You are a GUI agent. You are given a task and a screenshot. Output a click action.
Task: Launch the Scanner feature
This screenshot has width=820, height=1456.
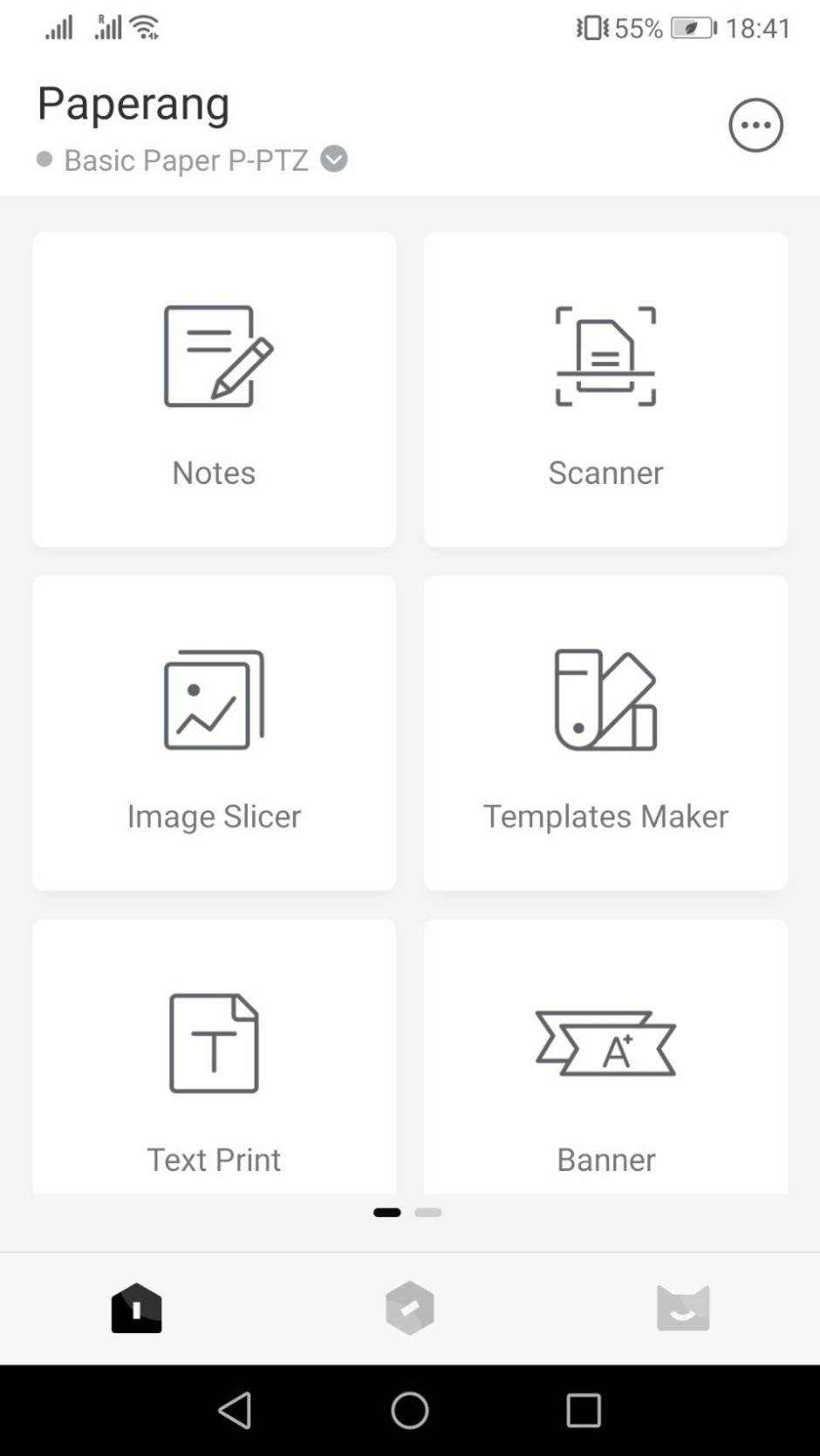click(x=605, y=390)
